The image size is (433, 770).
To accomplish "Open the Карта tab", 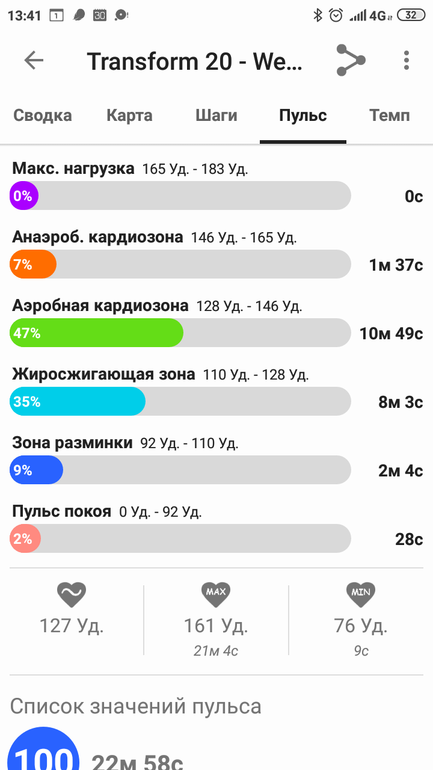I will 129,116.
